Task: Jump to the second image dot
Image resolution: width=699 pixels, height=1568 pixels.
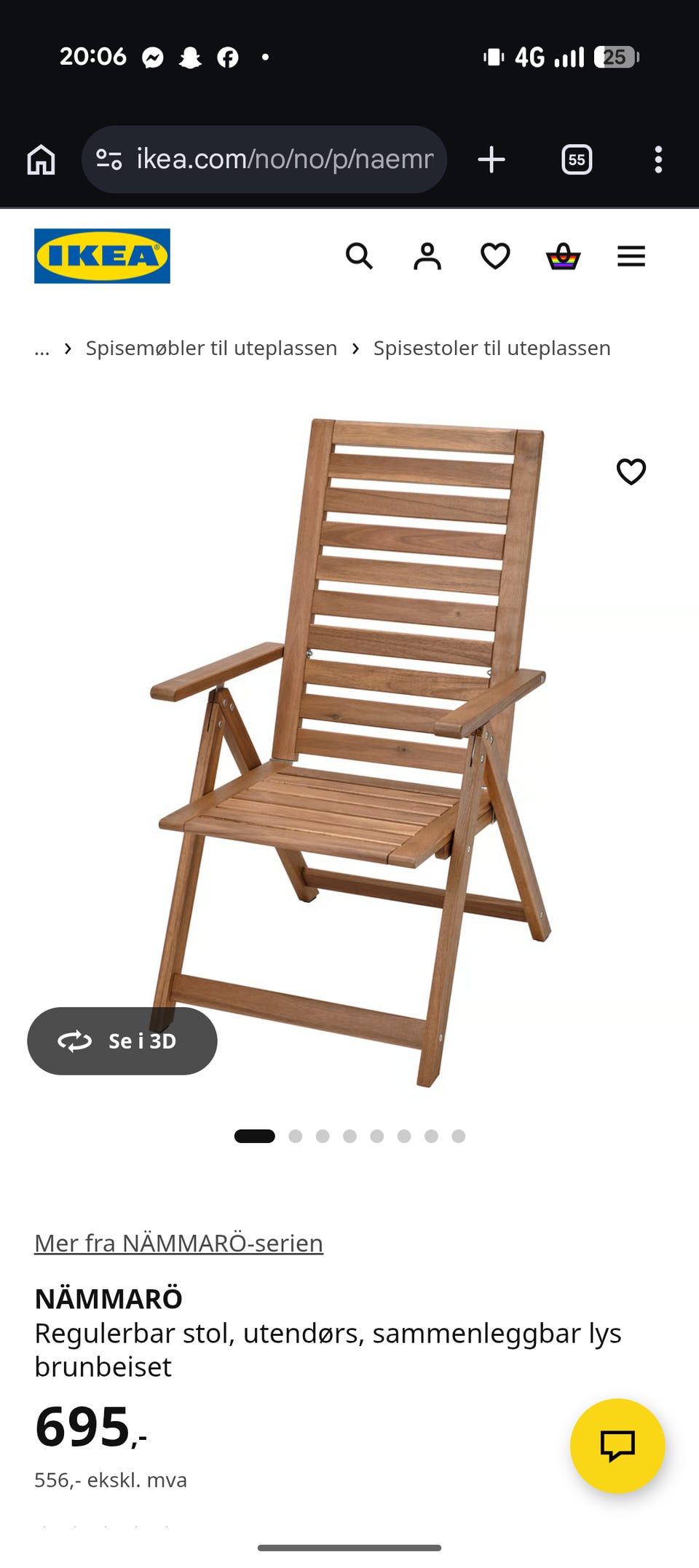Action: click(295, 1136)
